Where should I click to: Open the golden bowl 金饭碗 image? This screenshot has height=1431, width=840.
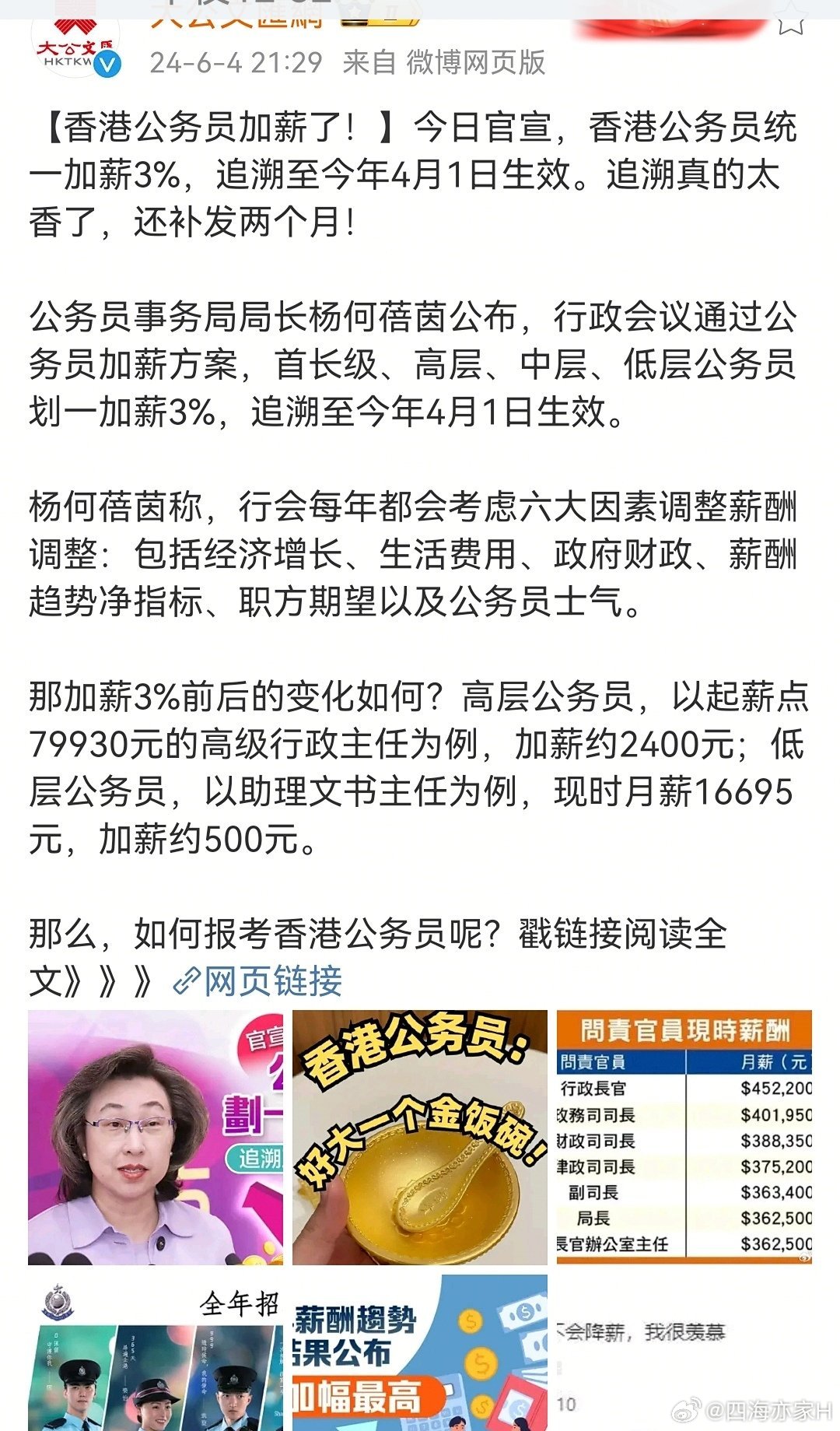pos(420,1138)
